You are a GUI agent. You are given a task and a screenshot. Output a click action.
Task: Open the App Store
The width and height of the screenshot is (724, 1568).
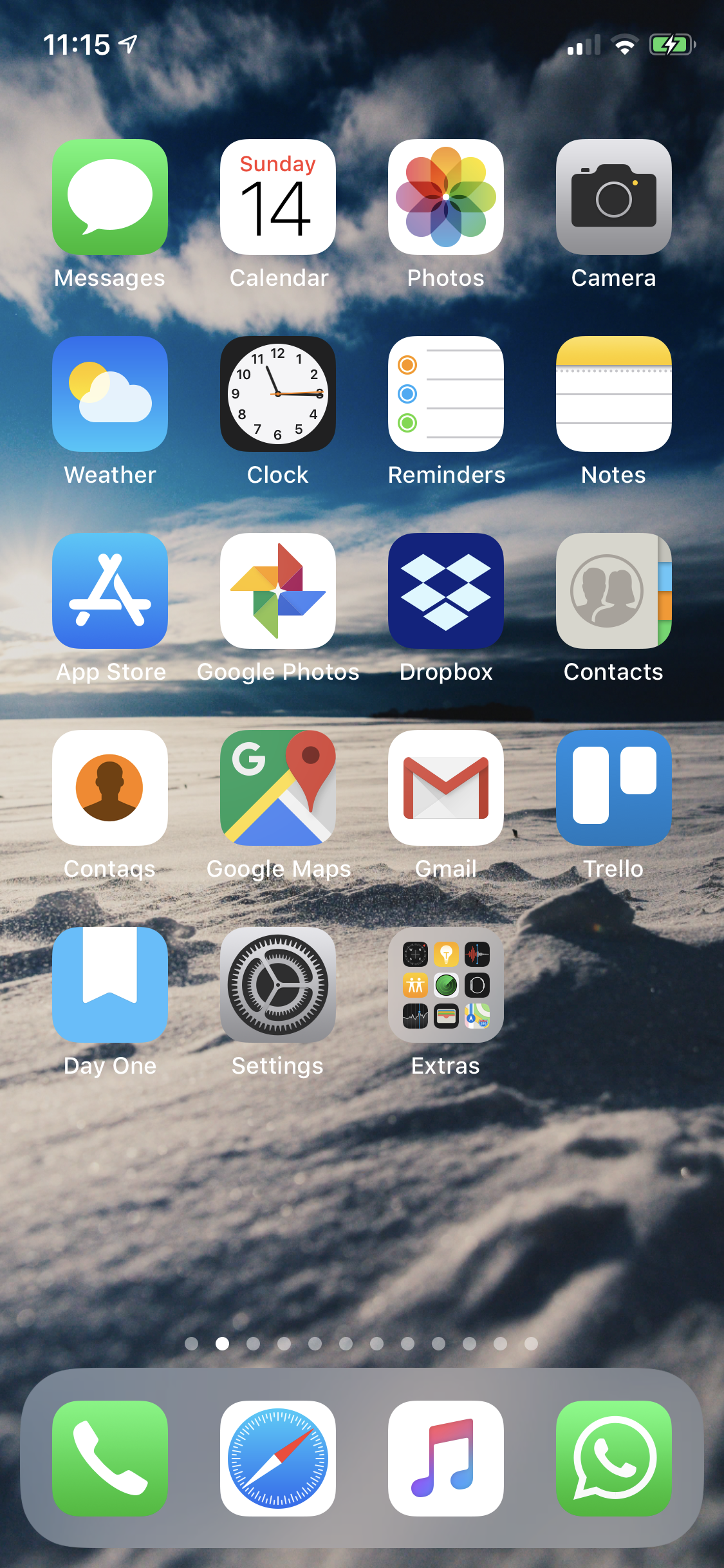110,591
